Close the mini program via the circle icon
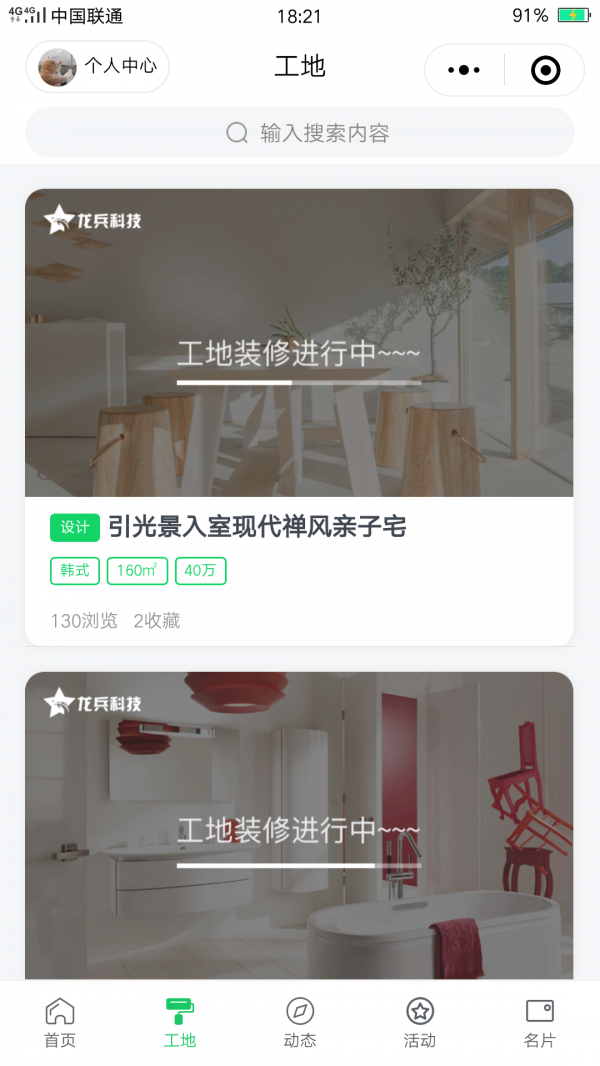Image resolution: width=600 pixels, height=1066 pixels. [x=545, y=70]
